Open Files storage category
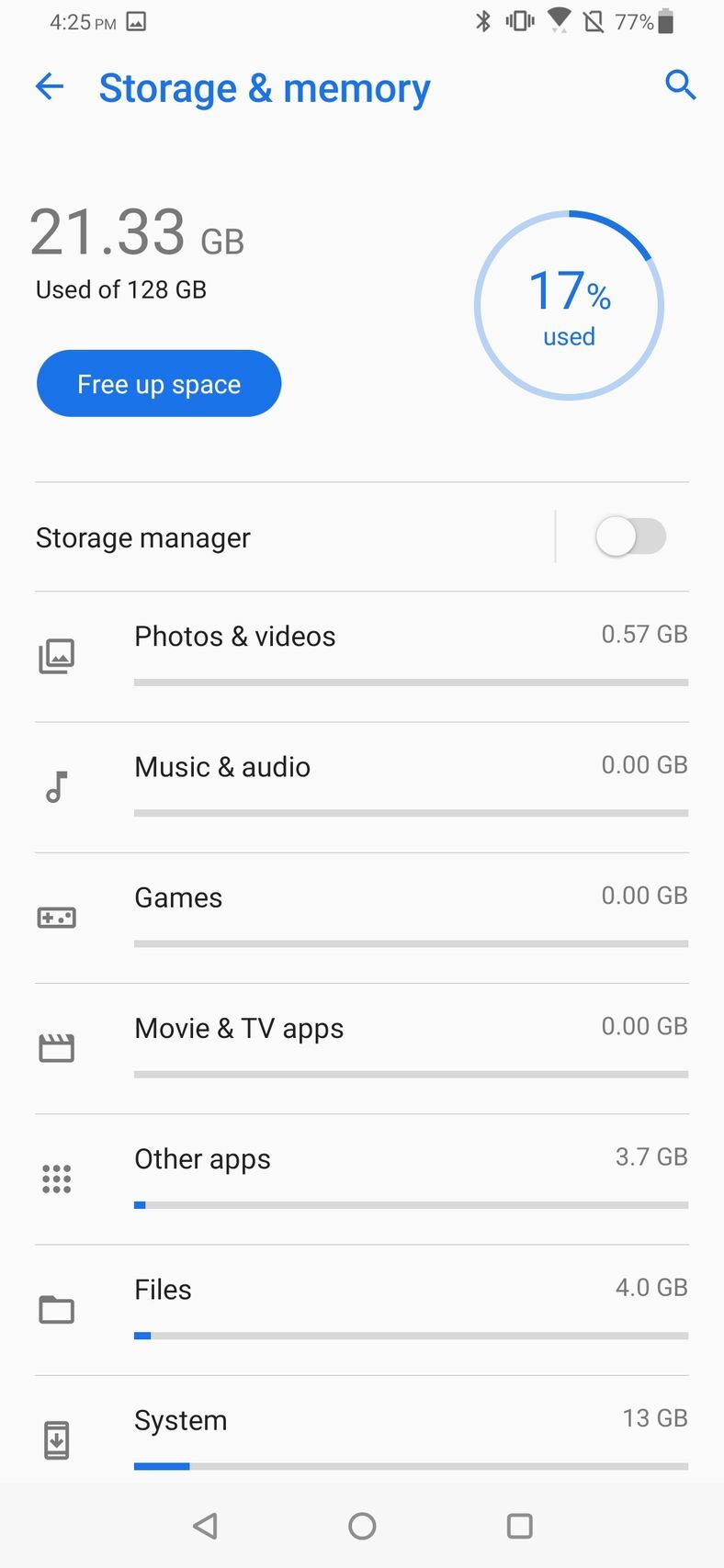This screenshot has height=1568, width=724. coord(362,1309)
